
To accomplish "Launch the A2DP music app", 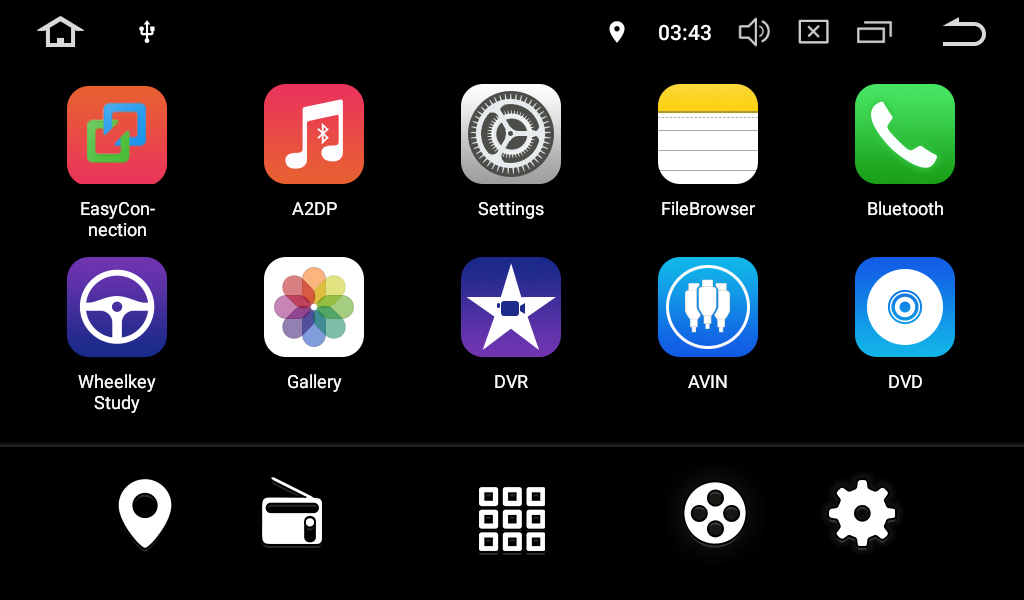I will tap(314, 135).
